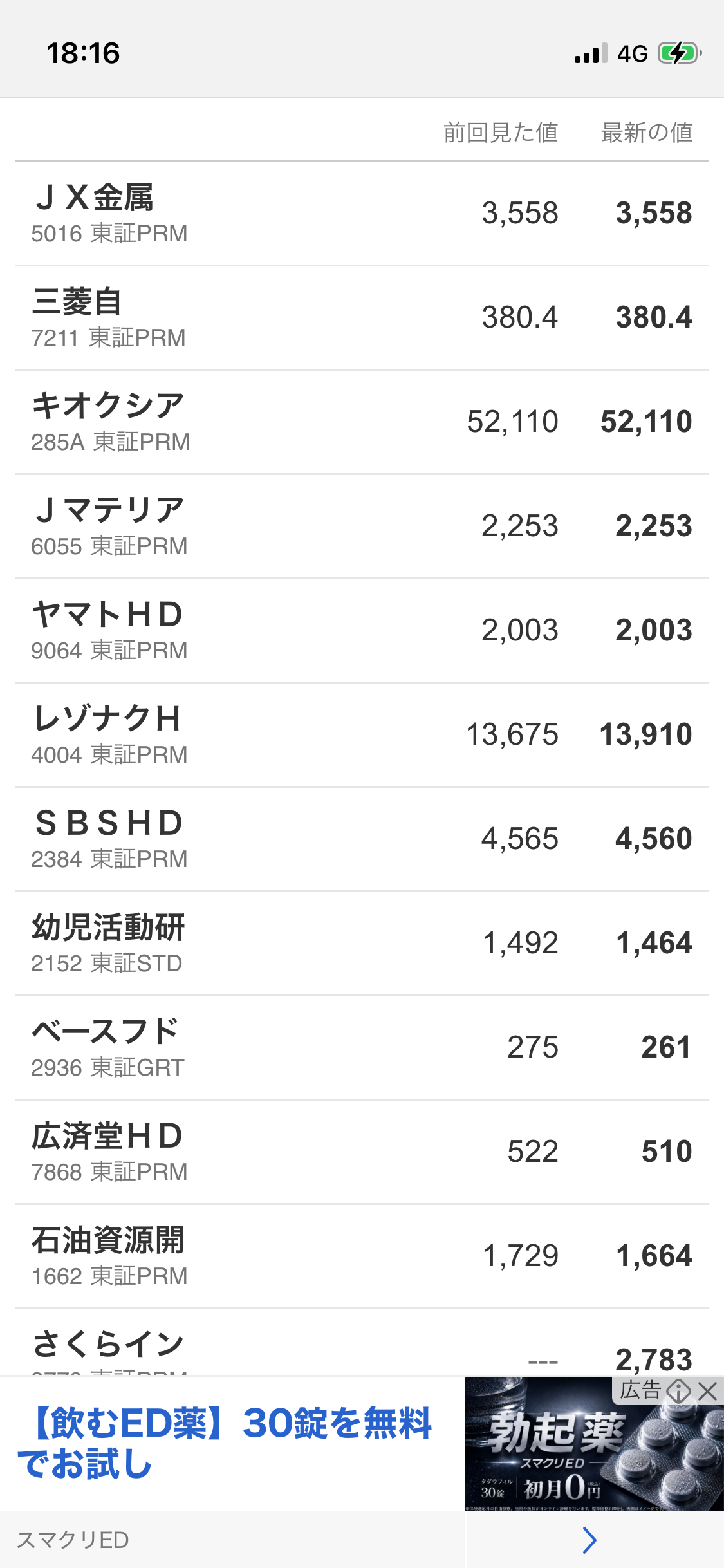
Task: Open the ヤマトHD 9064 row
Action: pos(362,631)
